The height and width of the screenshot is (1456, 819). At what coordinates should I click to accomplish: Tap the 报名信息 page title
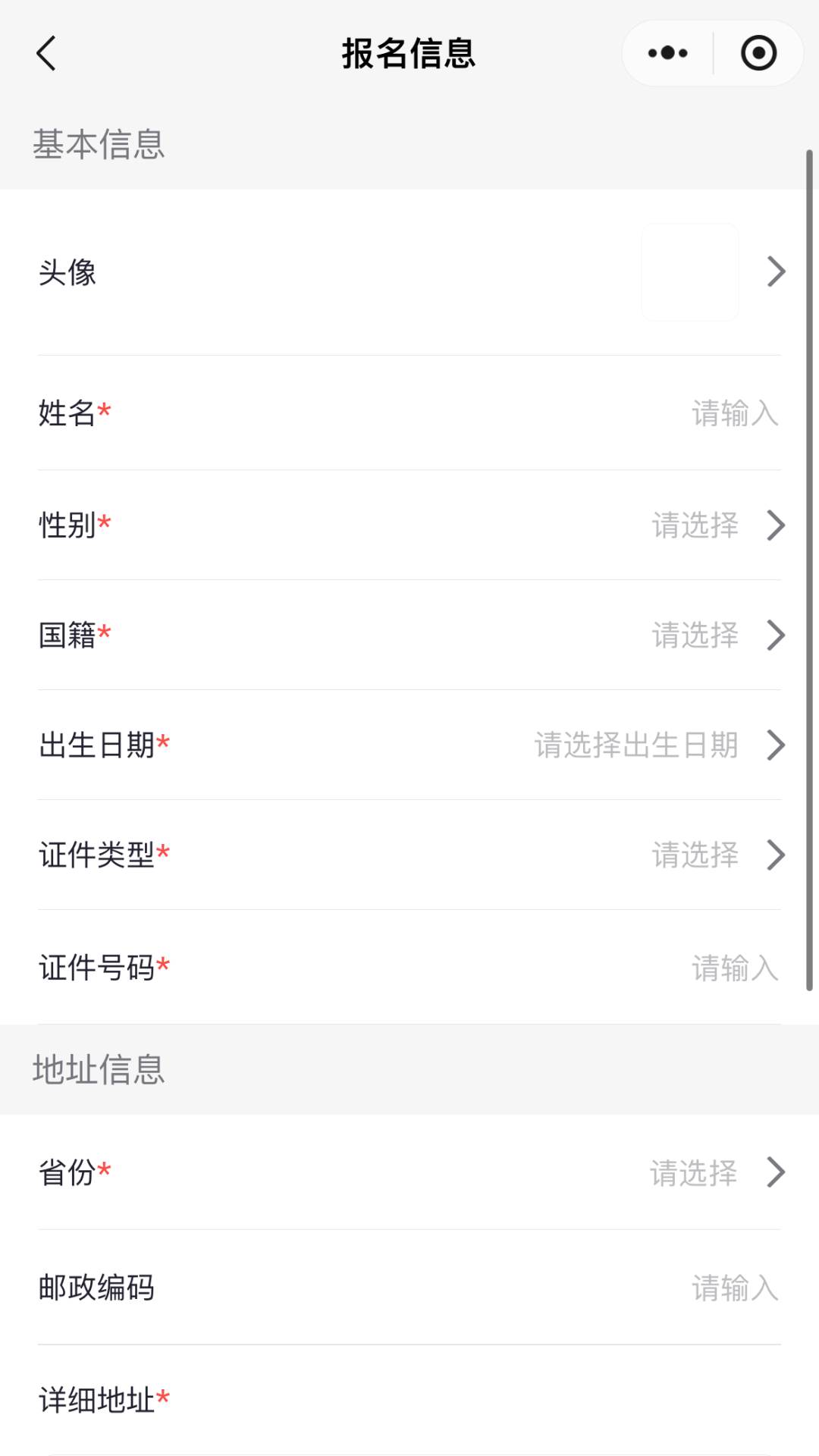409,53
